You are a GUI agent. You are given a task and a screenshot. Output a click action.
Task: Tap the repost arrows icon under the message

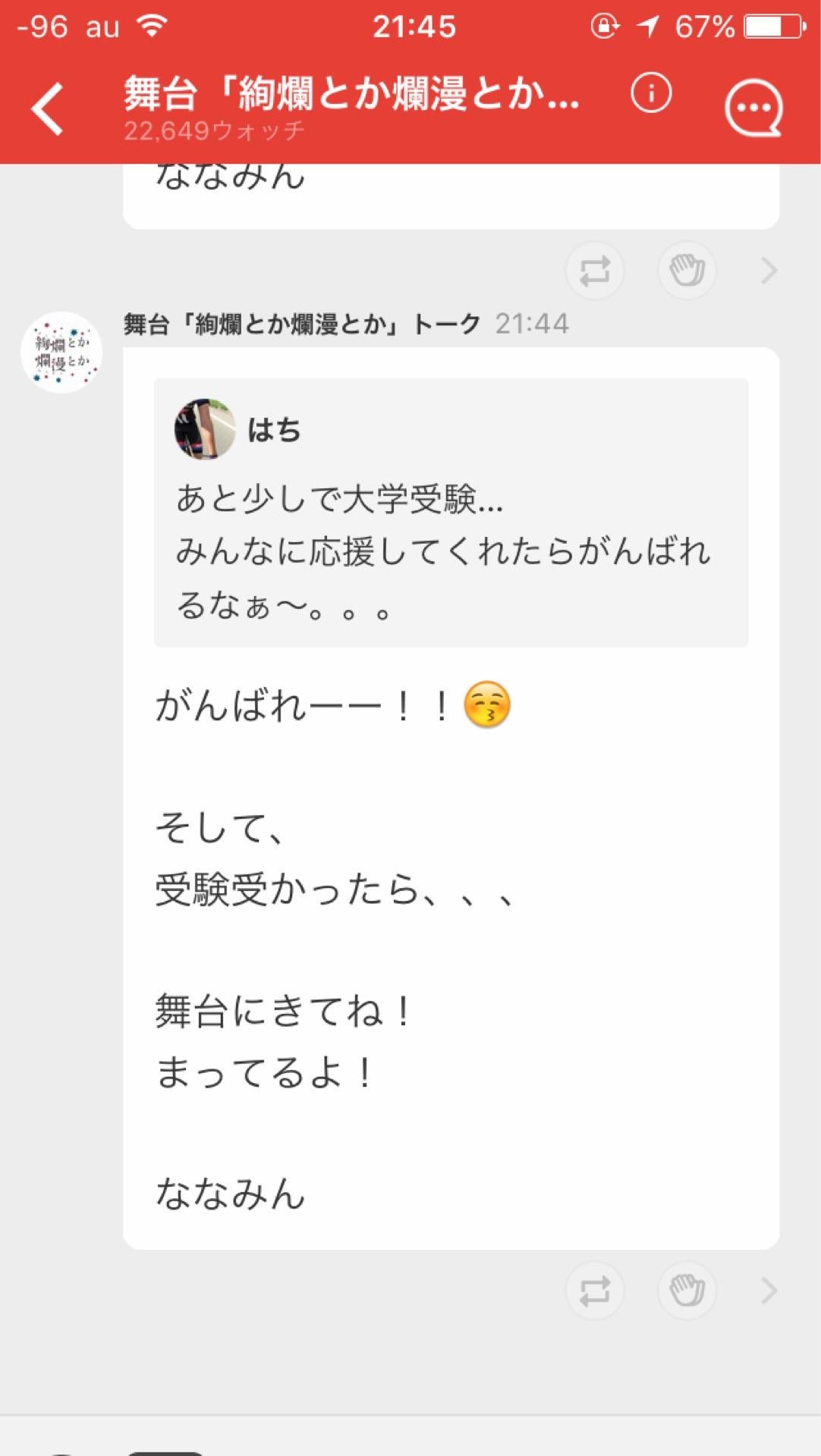[x=595, y=1291]
